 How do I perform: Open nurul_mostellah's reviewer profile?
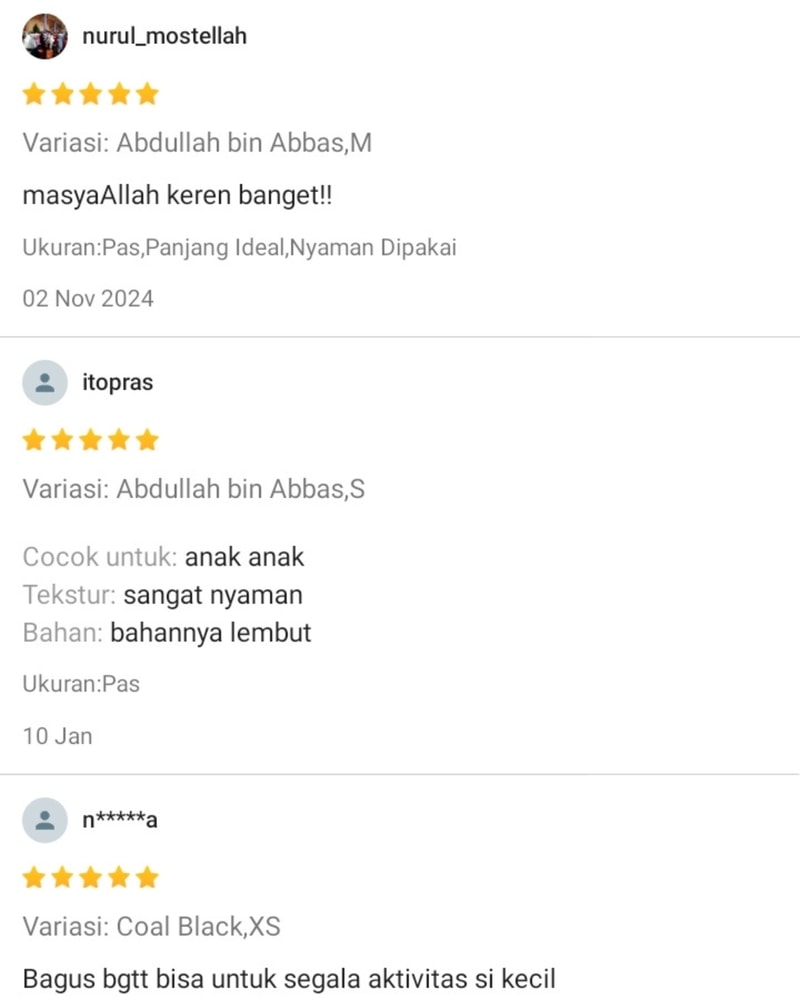164,37
